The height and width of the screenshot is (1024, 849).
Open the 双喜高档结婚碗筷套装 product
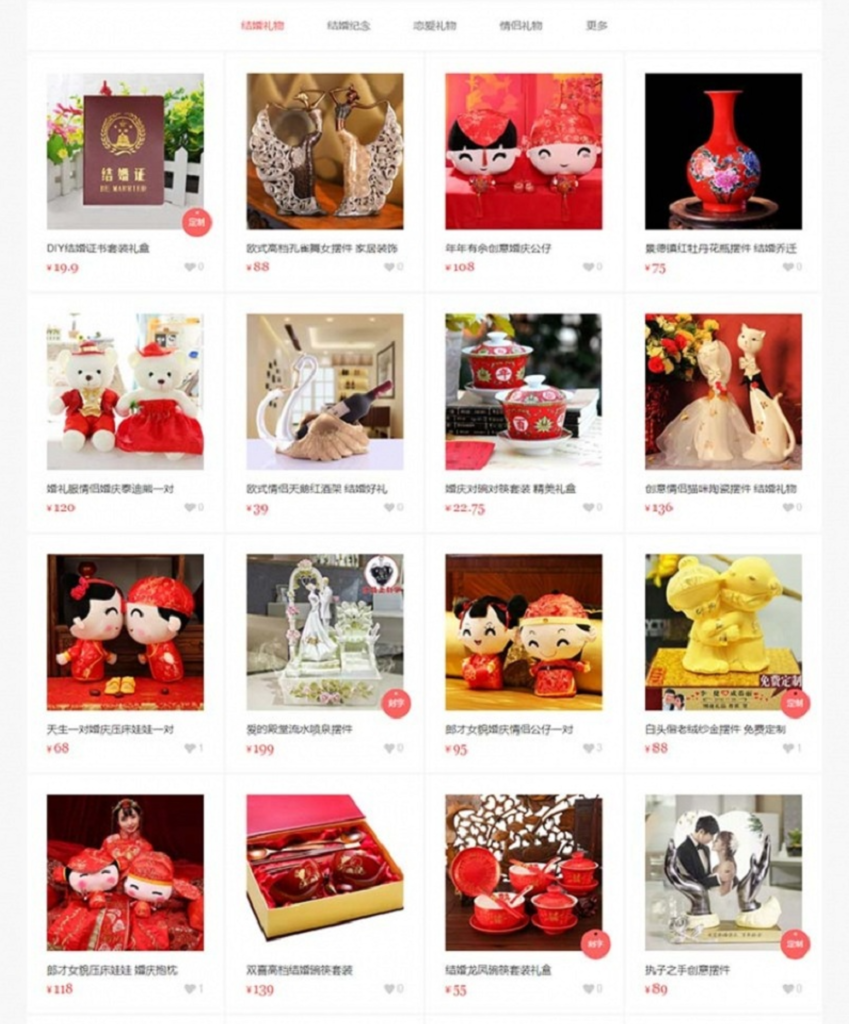click(325, 872)
